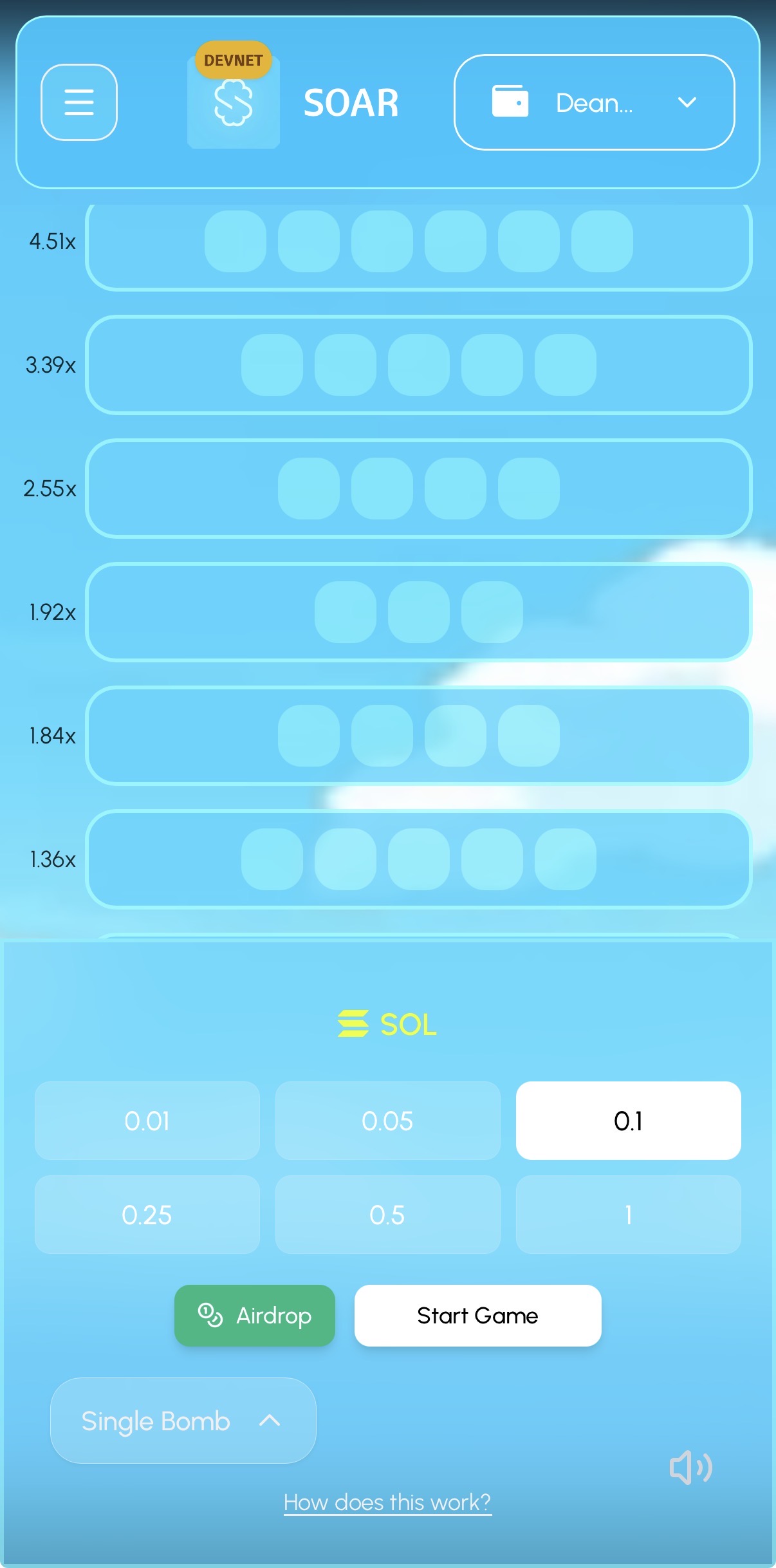Choose the 0.05 SOL bet amount

(387, 1121)
